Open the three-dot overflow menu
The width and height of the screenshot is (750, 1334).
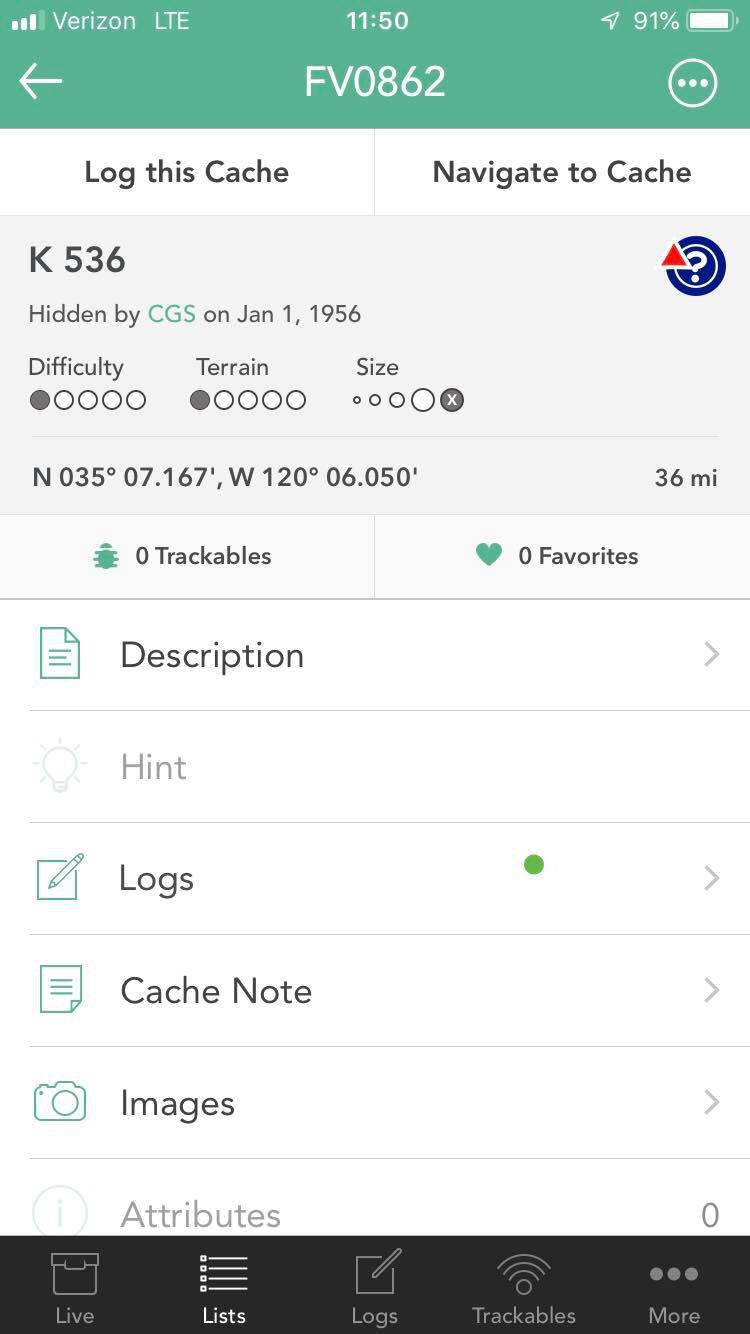click(692, 83)
